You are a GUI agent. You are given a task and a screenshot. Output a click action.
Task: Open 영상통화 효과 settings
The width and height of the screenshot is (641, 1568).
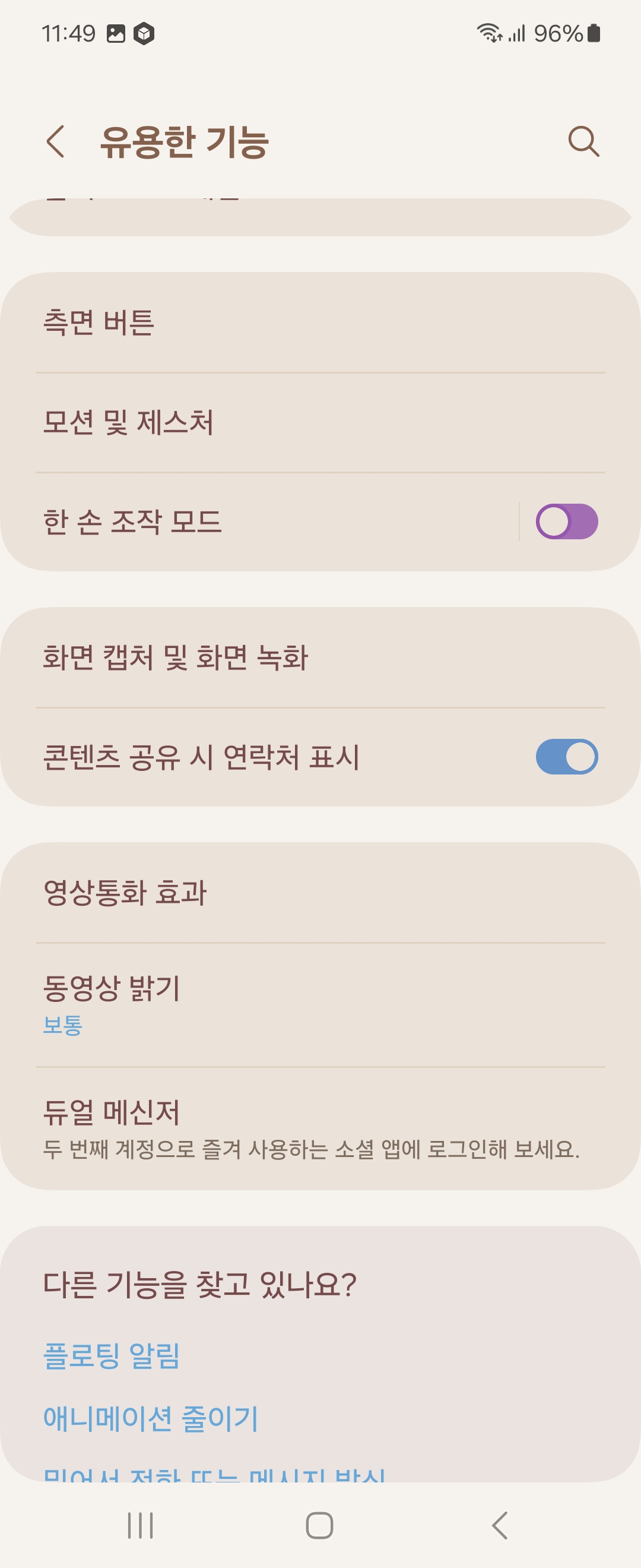click(x=320, y=893)
